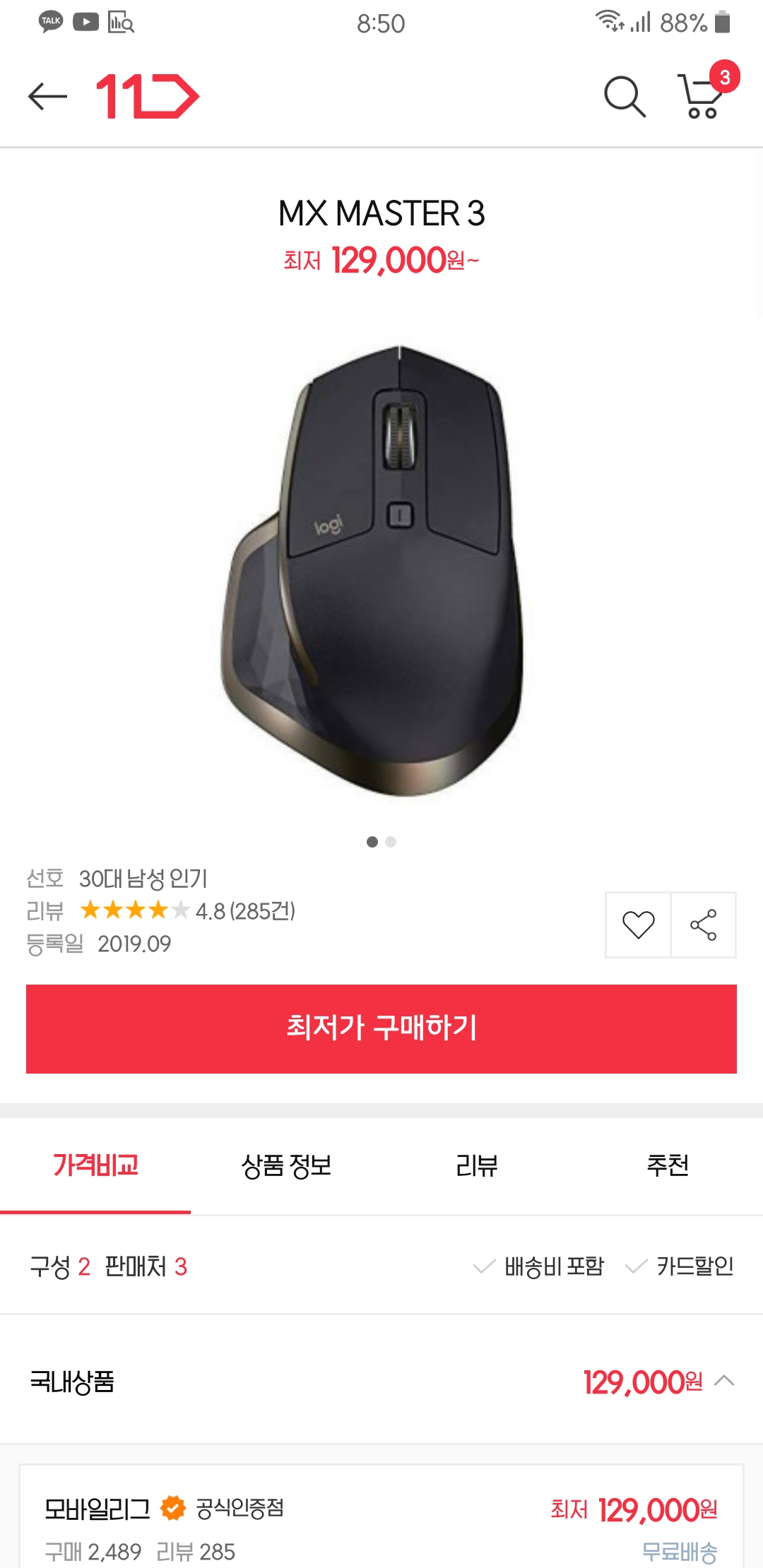Open the search magnifier
This screenshot has width=763, height=1568.
tap(625, 96)
